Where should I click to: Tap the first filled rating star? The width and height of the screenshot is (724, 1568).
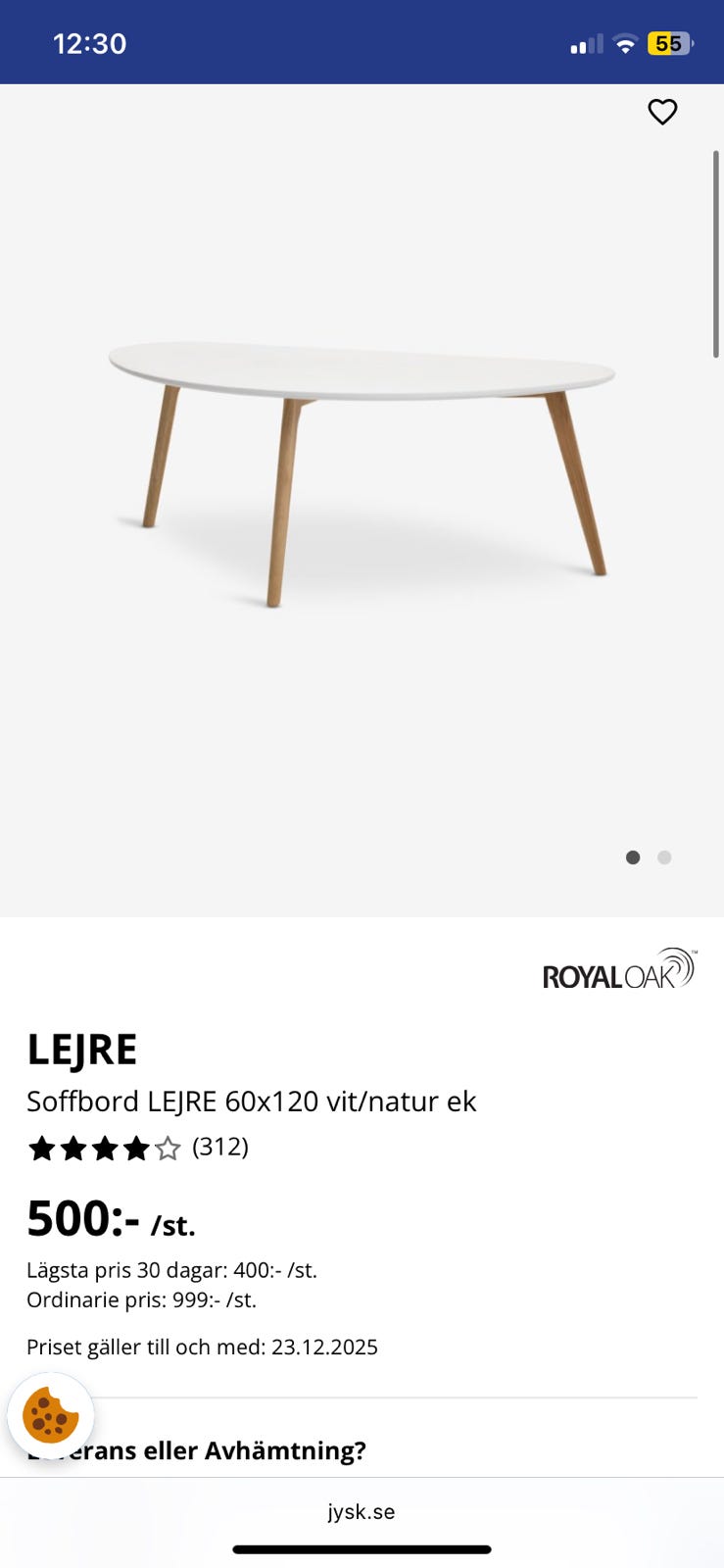tap(43, 1148)
